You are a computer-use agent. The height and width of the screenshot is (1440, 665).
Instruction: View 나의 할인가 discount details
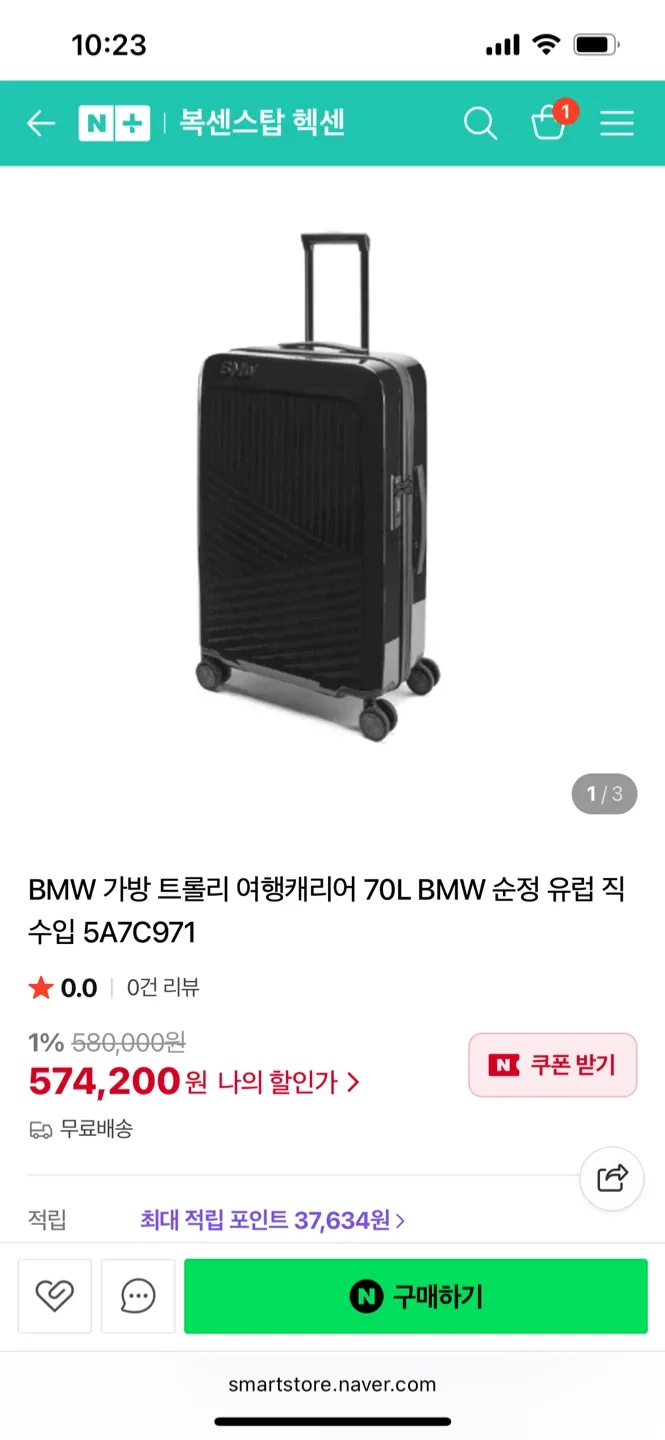pyautogui.click(x=288, y=1081)
